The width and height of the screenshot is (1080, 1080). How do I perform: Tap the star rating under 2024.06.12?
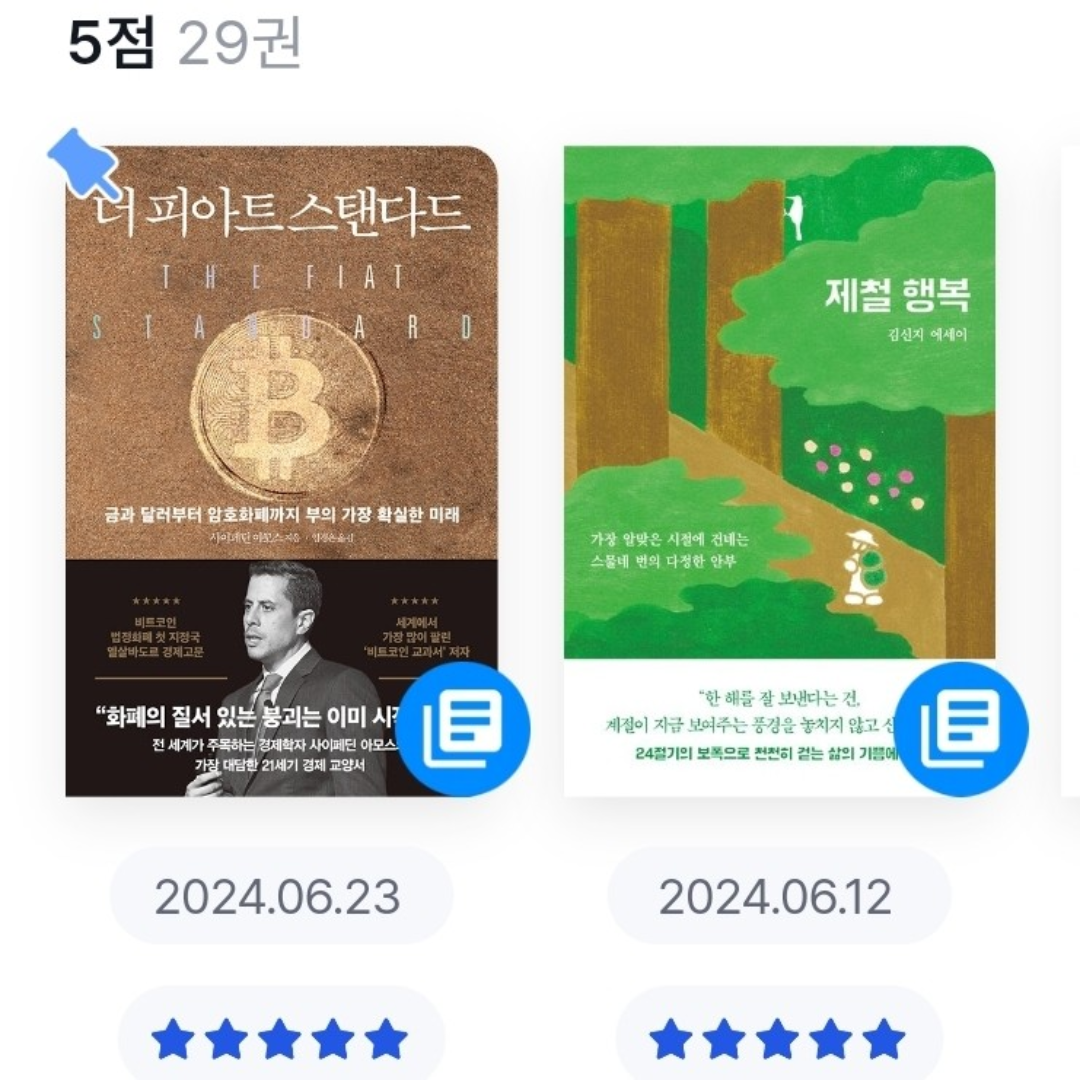click(777, 1040)
